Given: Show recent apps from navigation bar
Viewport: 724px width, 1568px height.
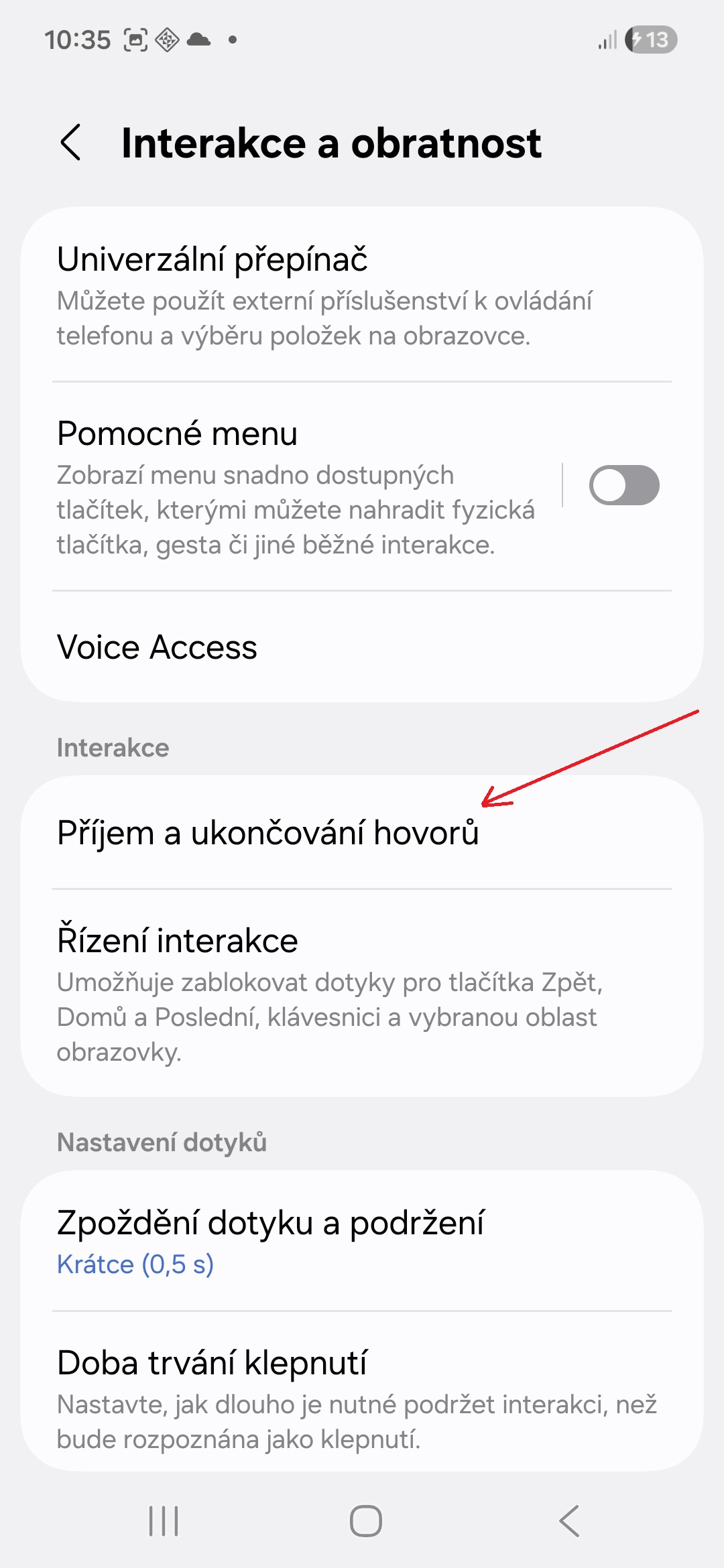Looking at the screenshot, I should tap(164, 1521).
